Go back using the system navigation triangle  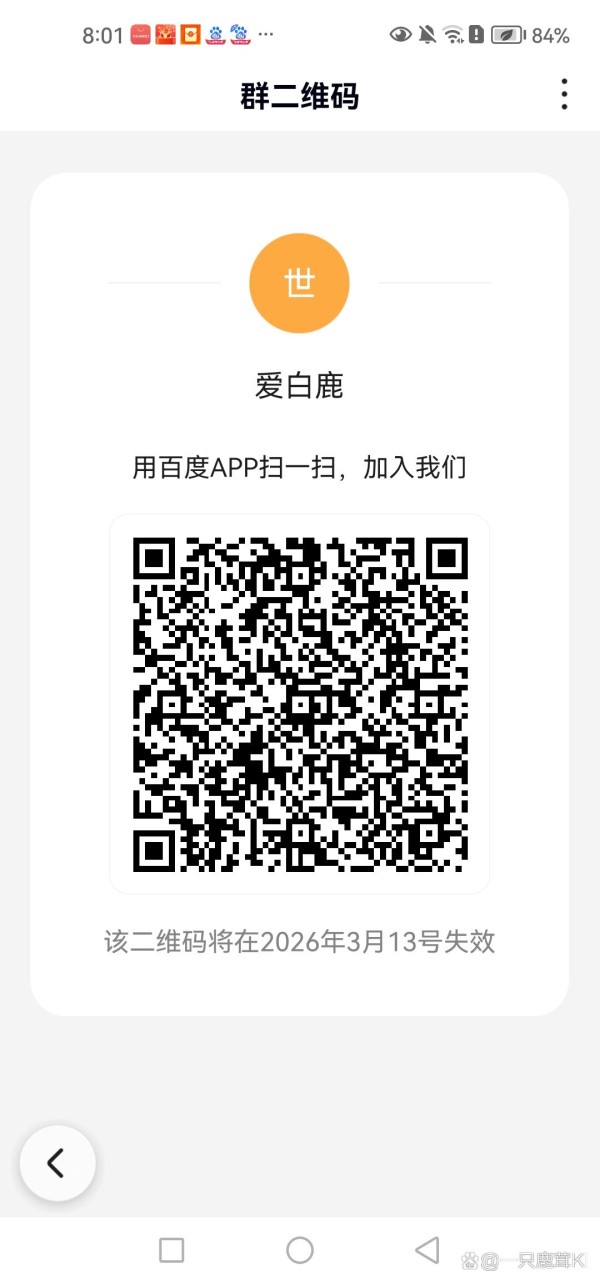427,1249
